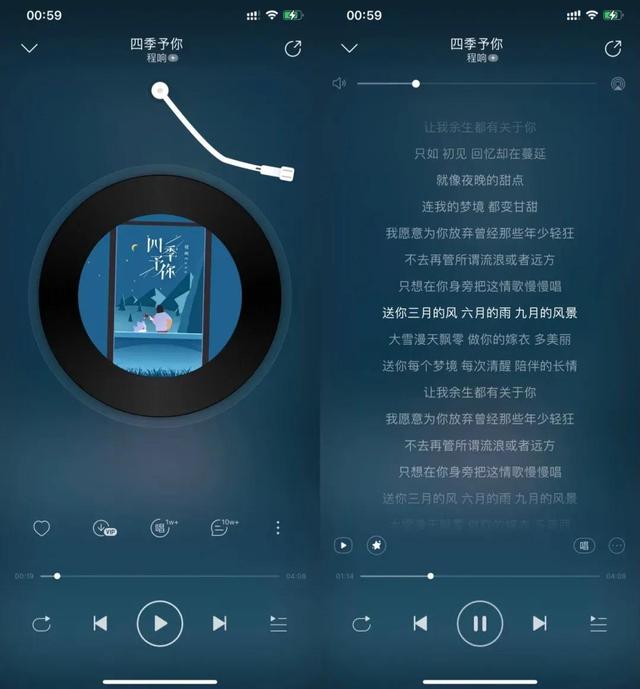
Task: Open the playlist queue on the vinyl screen
Action: pyautogui.click(x=278, y=623)
